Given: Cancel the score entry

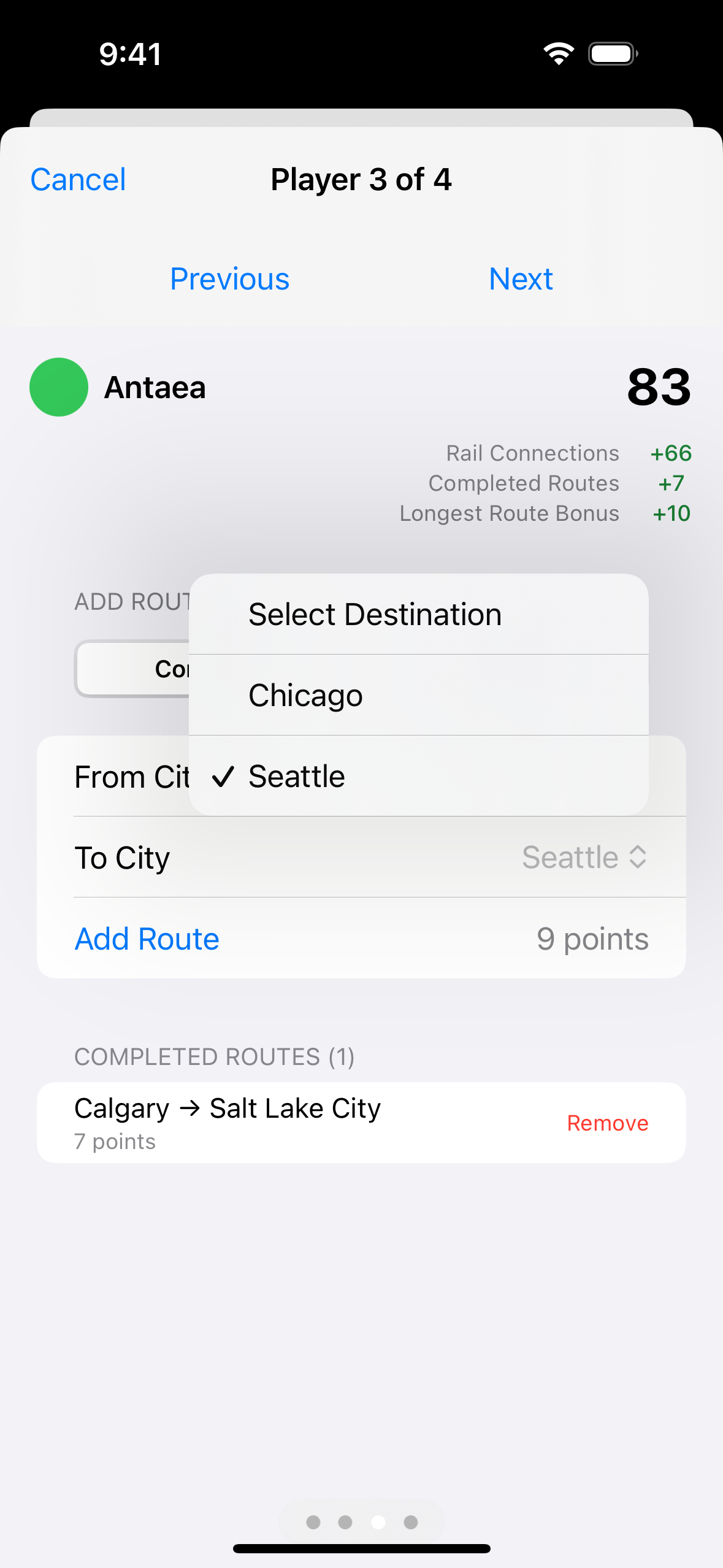Looking at the screenshot, I should tap(78, 180).
